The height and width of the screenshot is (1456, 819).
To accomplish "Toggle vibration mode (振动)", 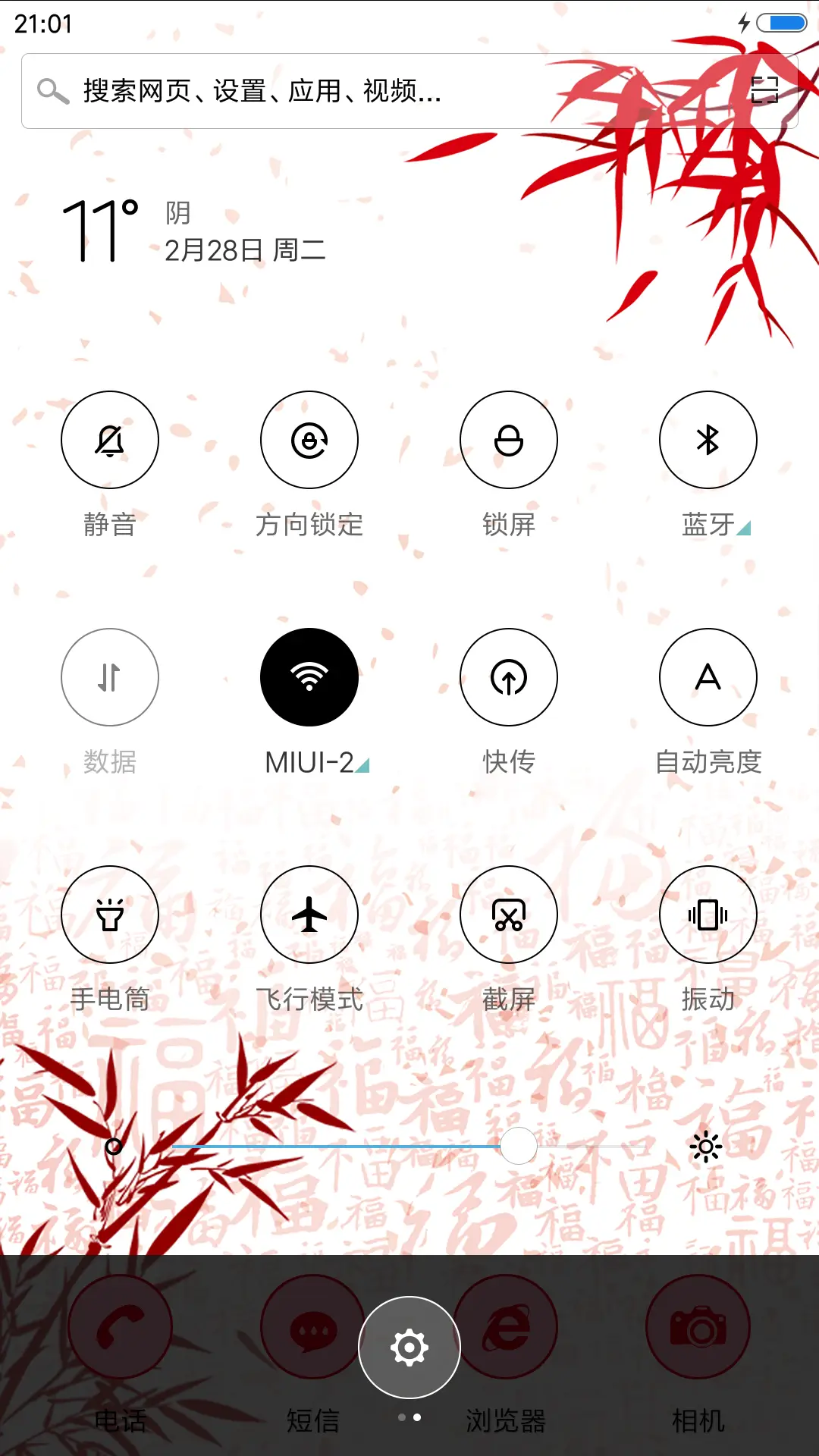I will 708,915.
